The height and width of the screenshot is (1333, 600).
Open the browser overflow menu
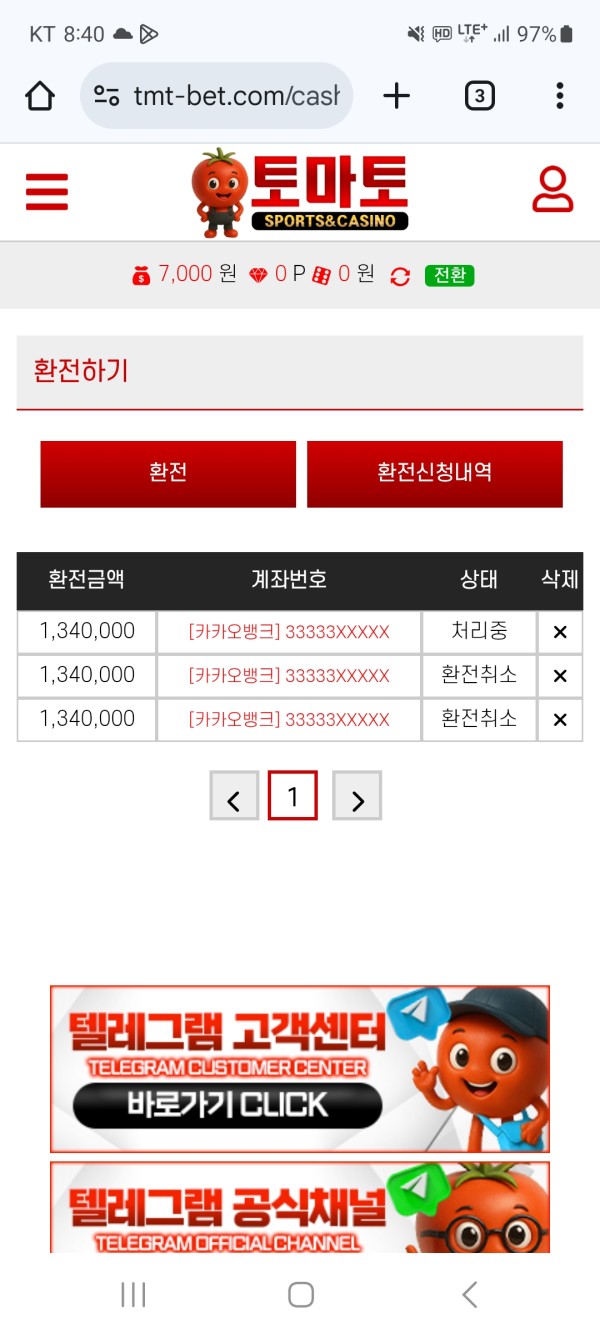click(x=559, y=96)
